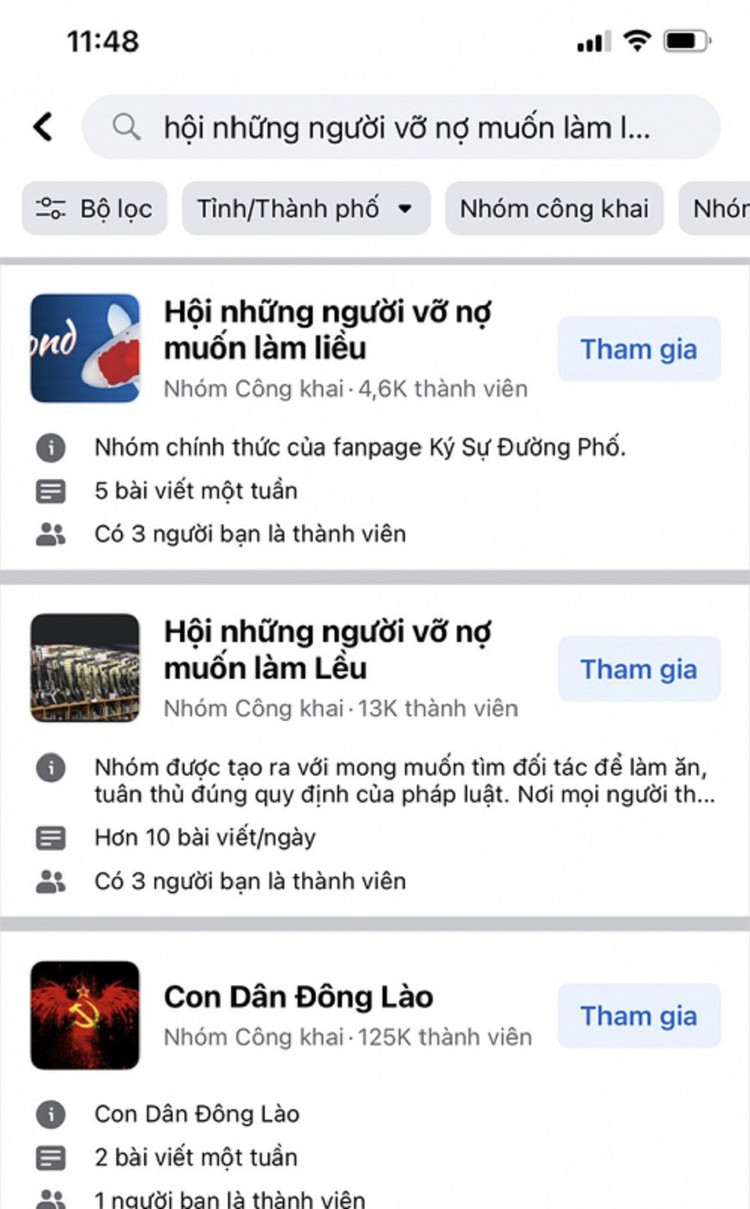Tap the members icon under the second group
The image size is (750, 1209).
point(50,880)
